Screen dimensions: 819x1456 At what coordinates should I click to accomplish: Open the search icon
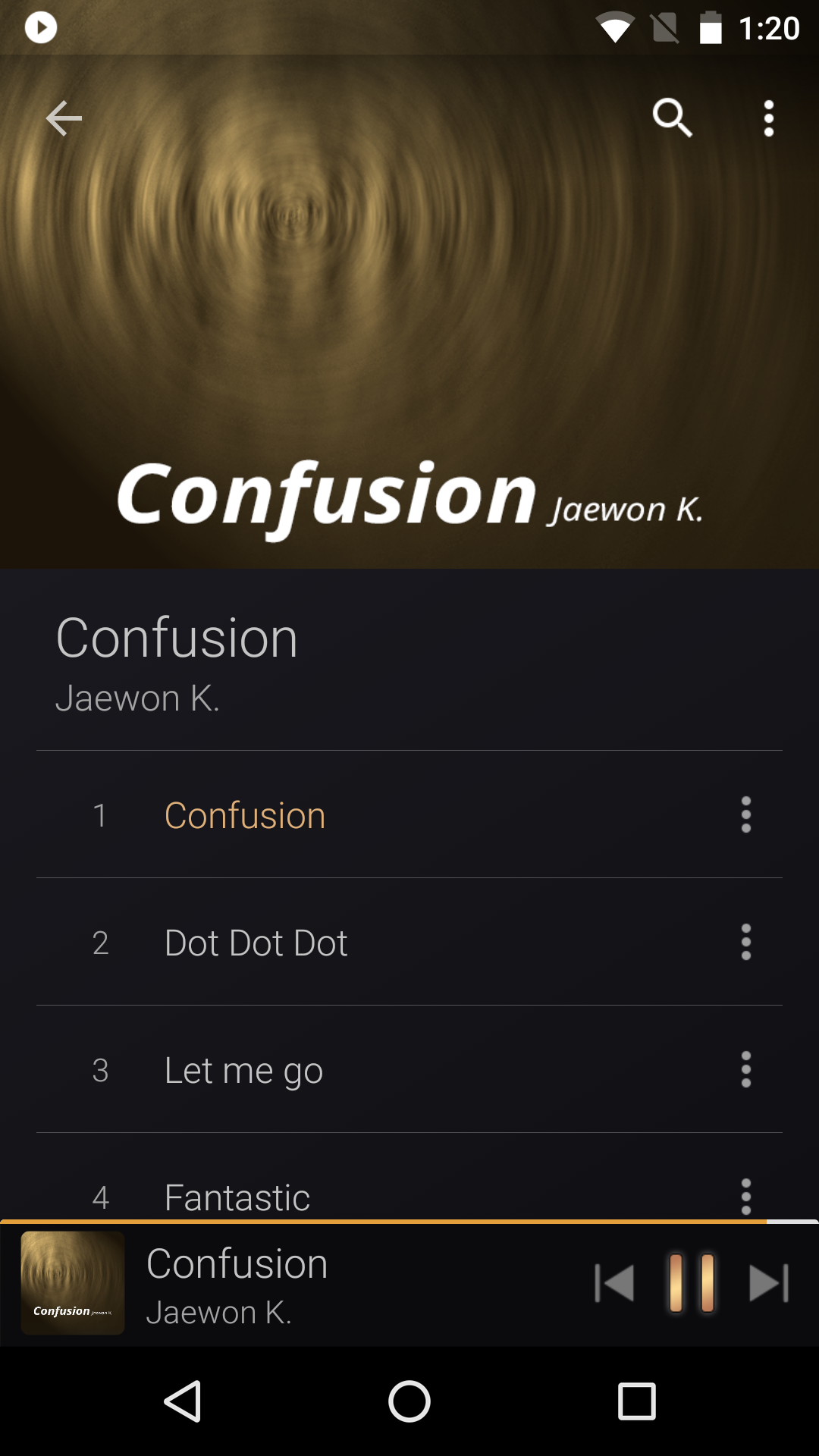(672, 118)
